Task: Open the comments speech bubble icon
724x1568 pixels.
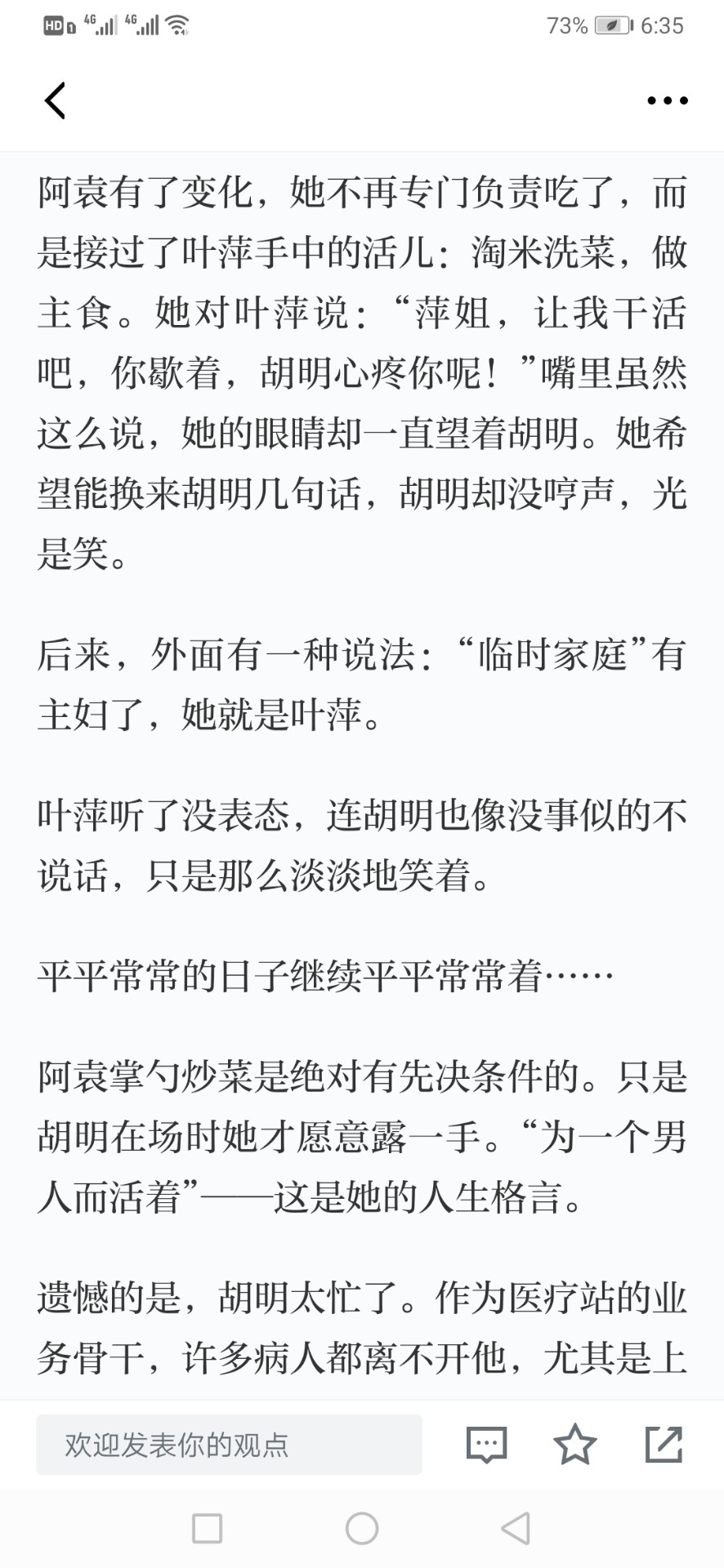Action: pyautogui.click(x=487, y=1445)
